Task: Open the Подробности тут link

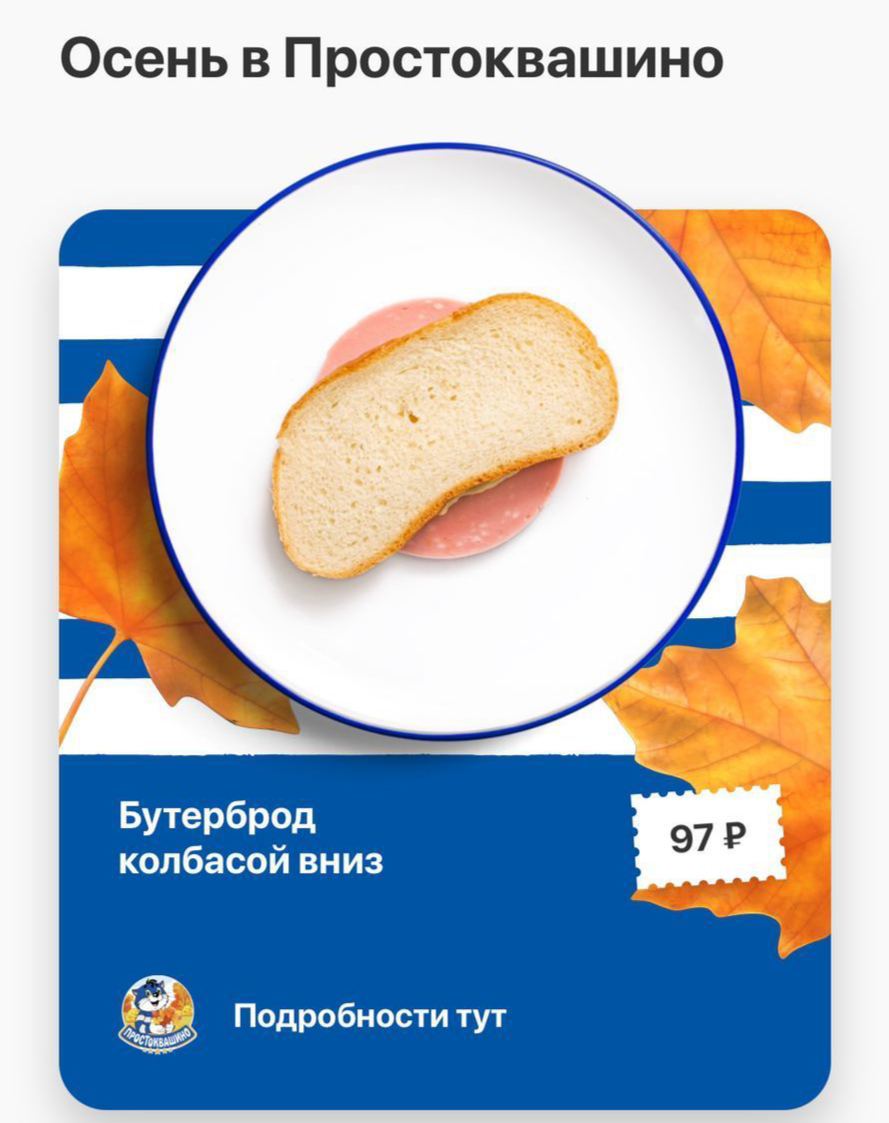Action: 369,1017
